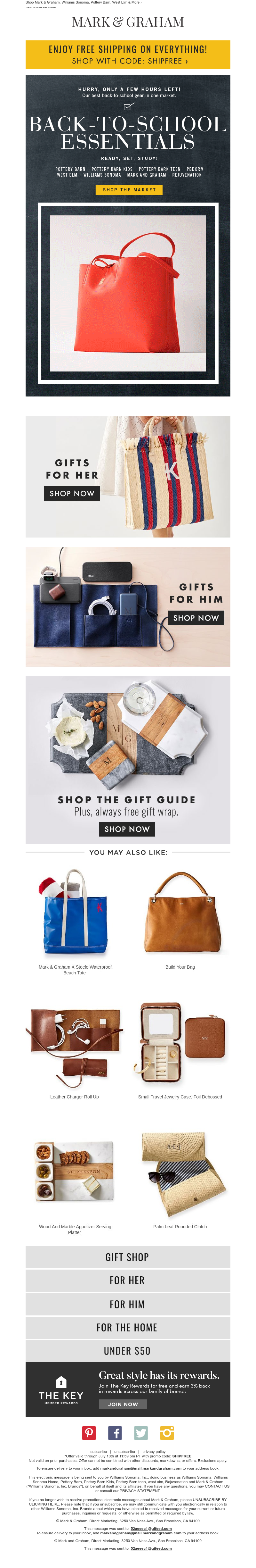Open the Facebook icon
Screen dimensions: 256x1568
[115, 1433]
